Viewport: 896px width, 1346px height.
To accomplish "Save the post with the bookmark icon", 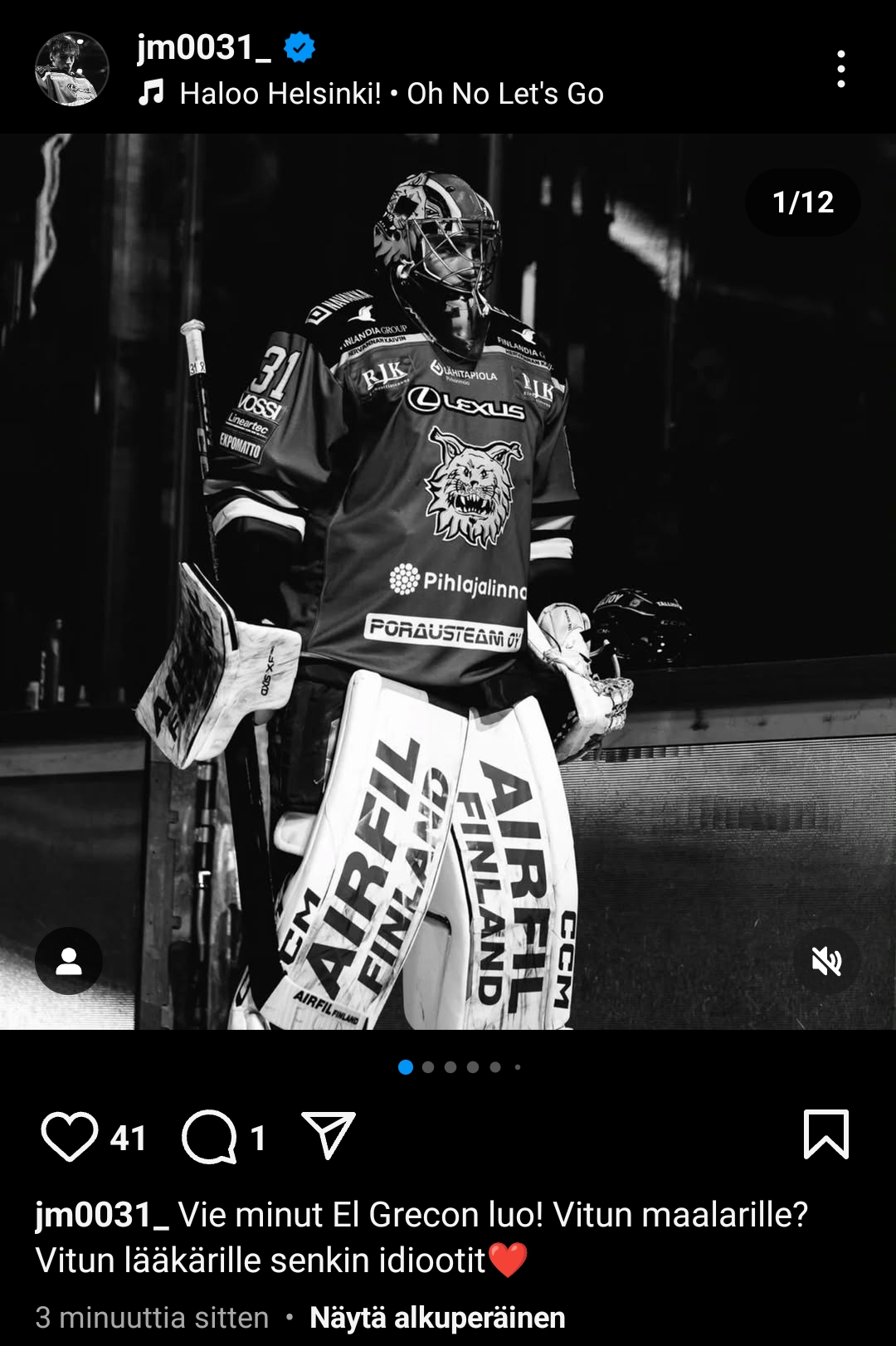I will (x=825, y=1134).
